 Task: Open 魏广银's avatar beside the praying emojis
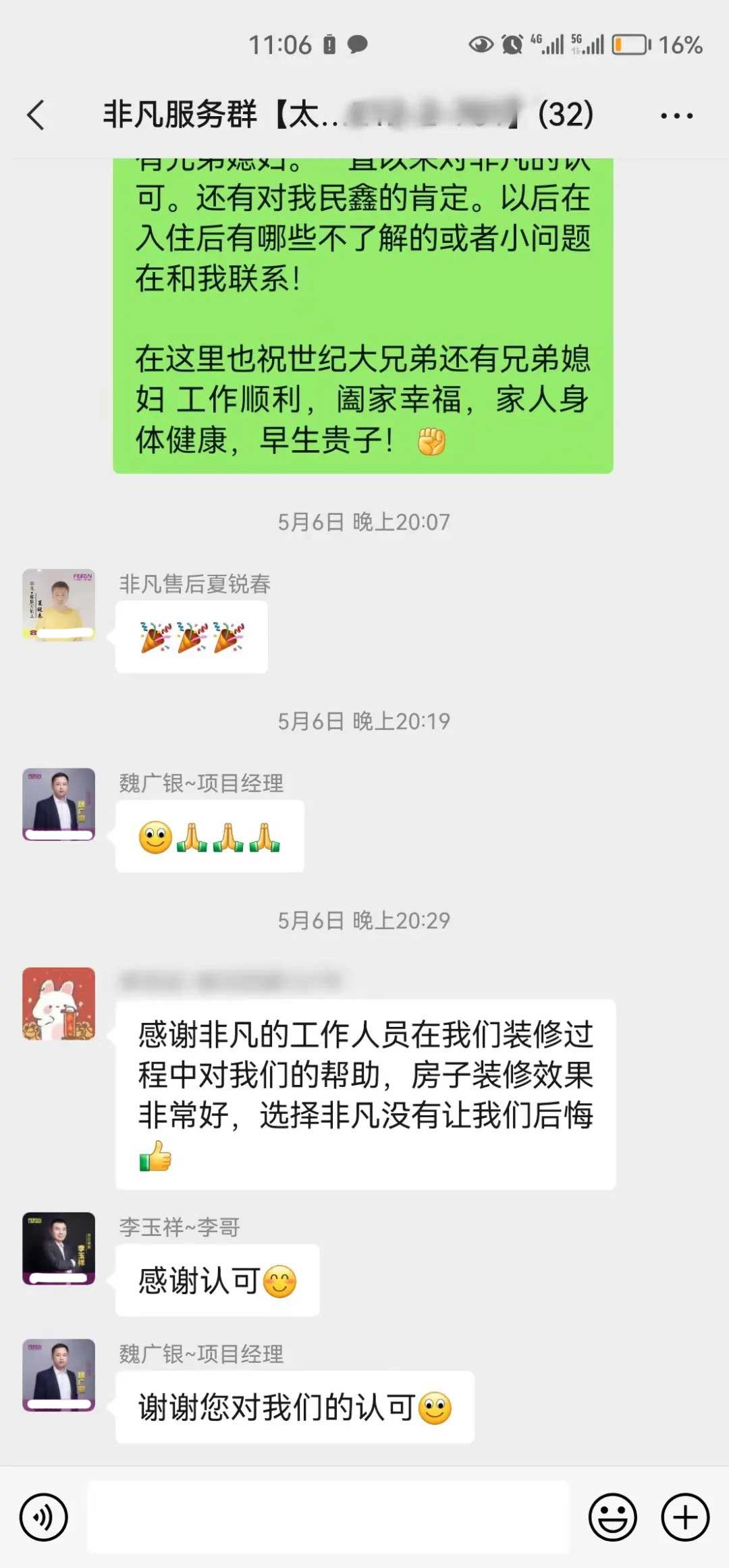point(59,804)
